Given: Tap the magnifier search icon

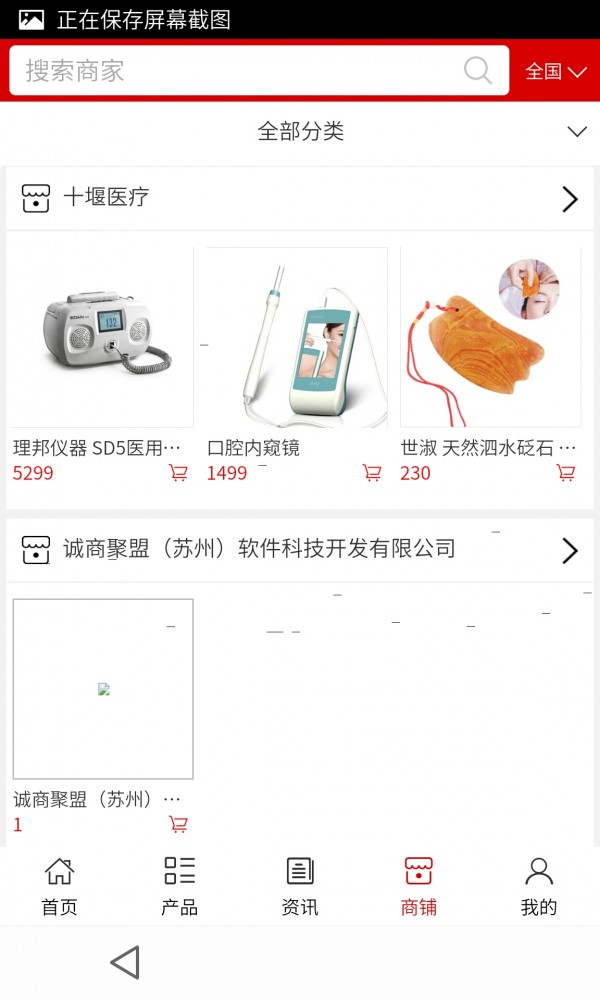Looking at the screenshot, I should (478, 71).
